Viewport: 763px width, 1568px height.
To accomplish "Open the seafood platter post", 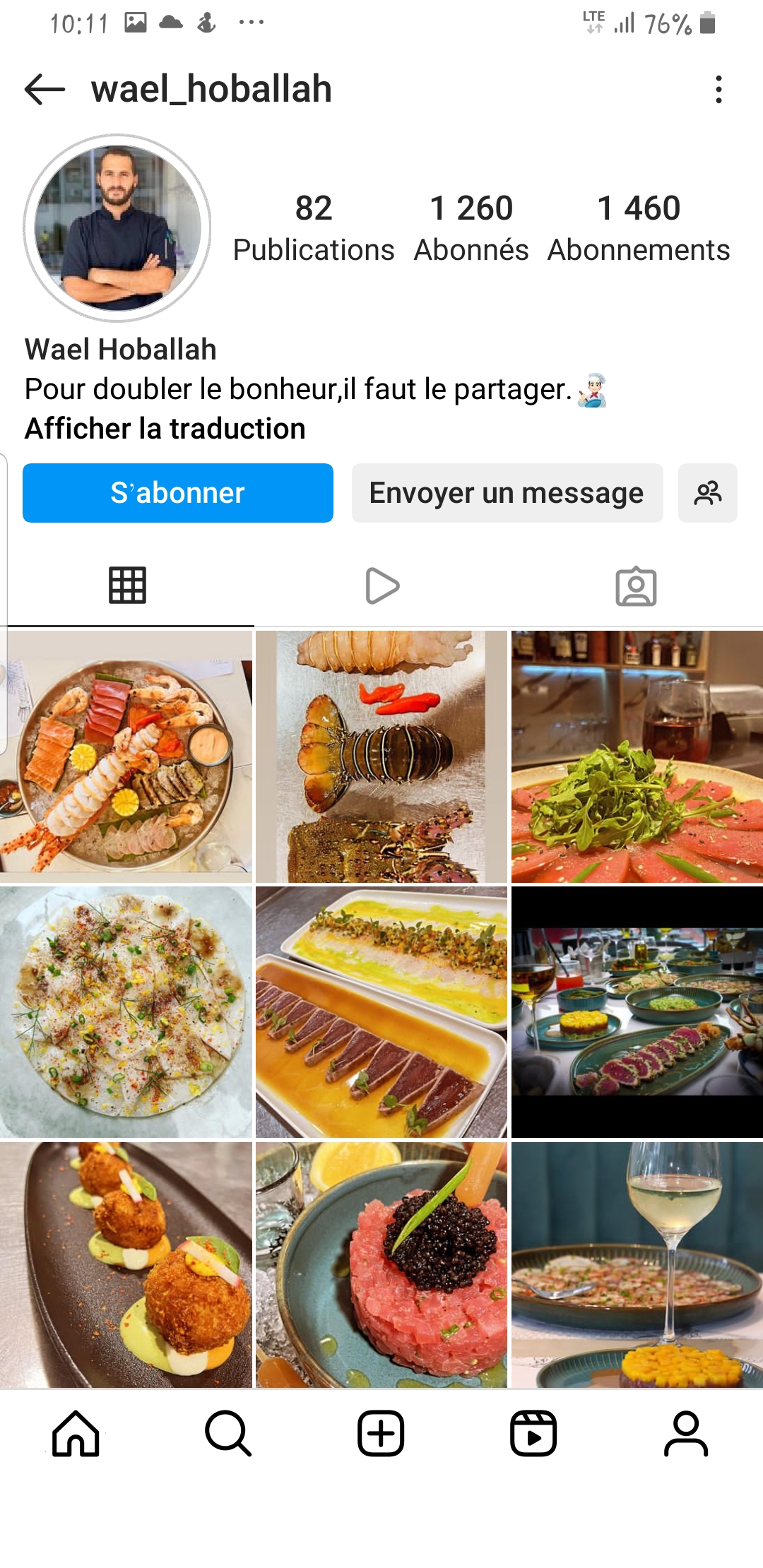I will (x=126, y=756).
